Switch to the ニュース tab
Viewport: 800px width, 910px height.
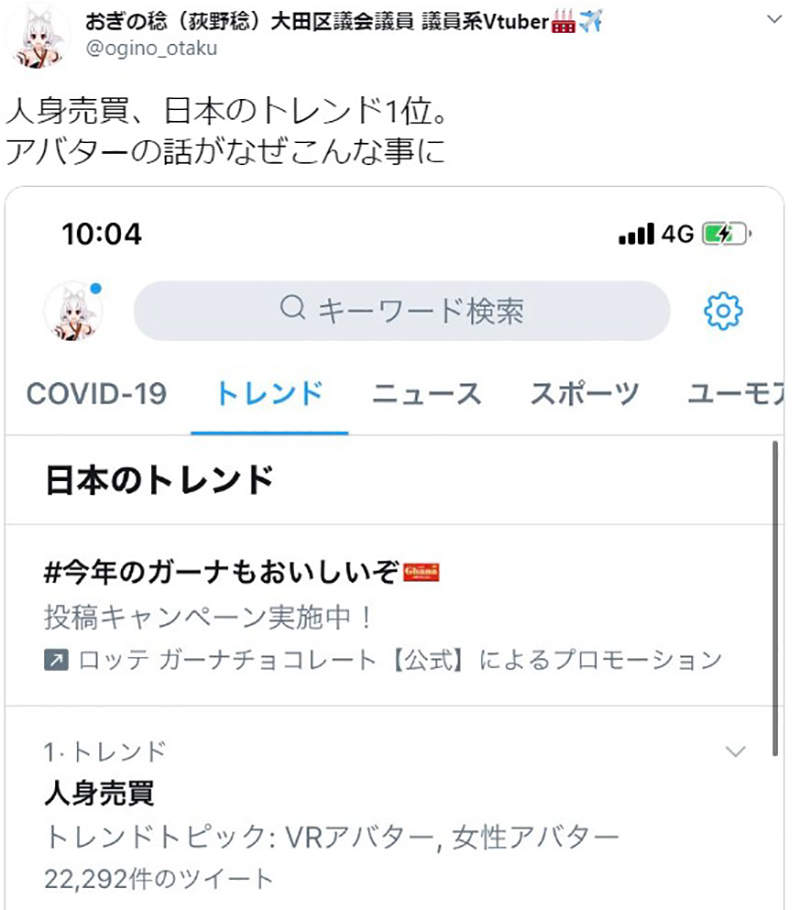point(426,393)
